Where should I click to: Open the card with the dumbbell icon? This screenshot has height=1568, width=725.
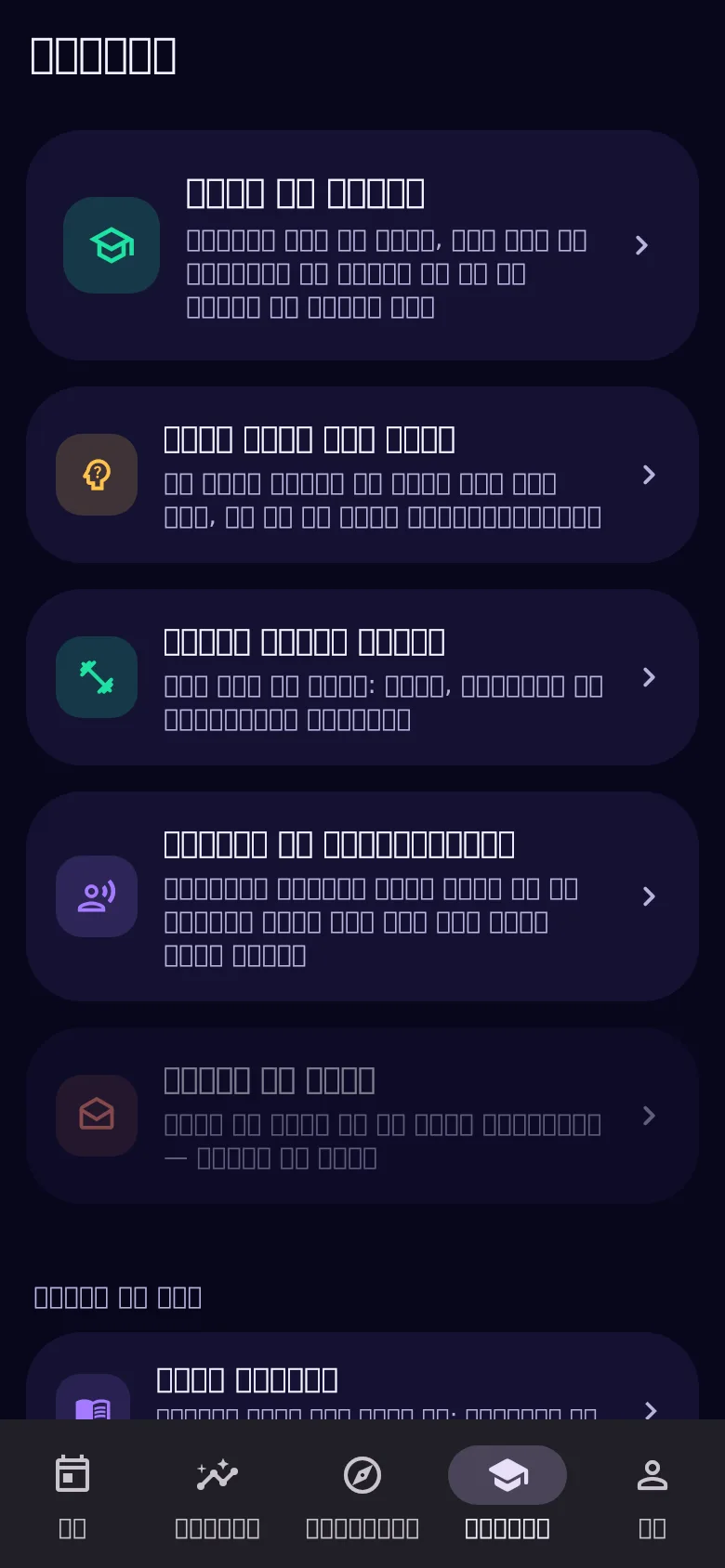(x=362, y=677)
